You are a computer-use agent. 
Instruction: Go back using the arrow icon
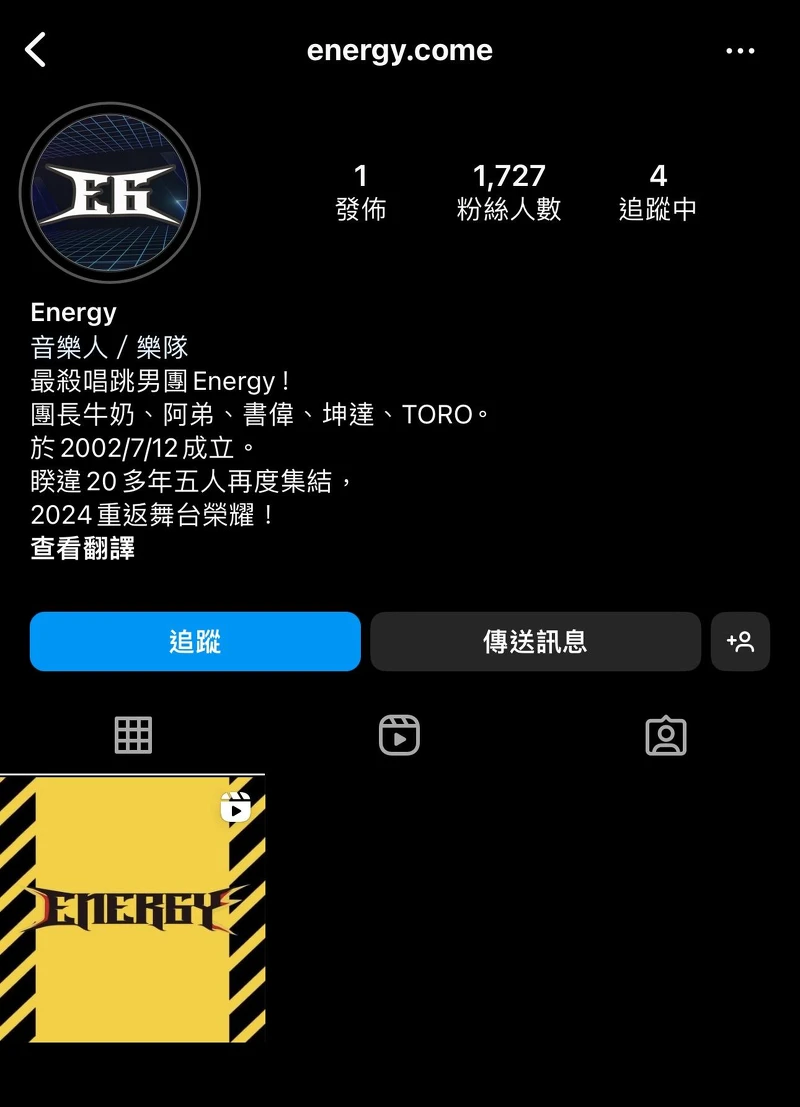(x=36, y=50)
